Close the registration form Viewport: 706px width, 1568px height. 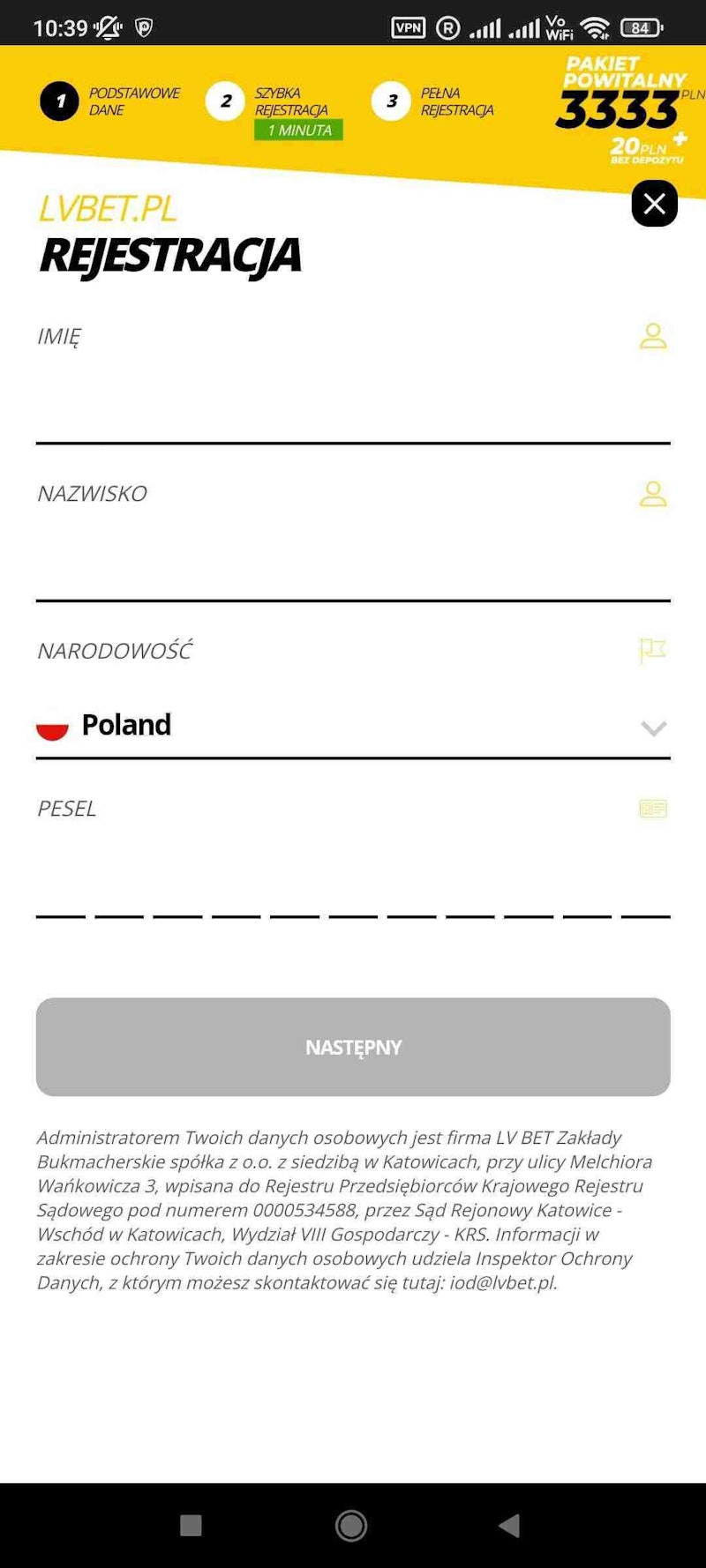click(x=654, y=204)
